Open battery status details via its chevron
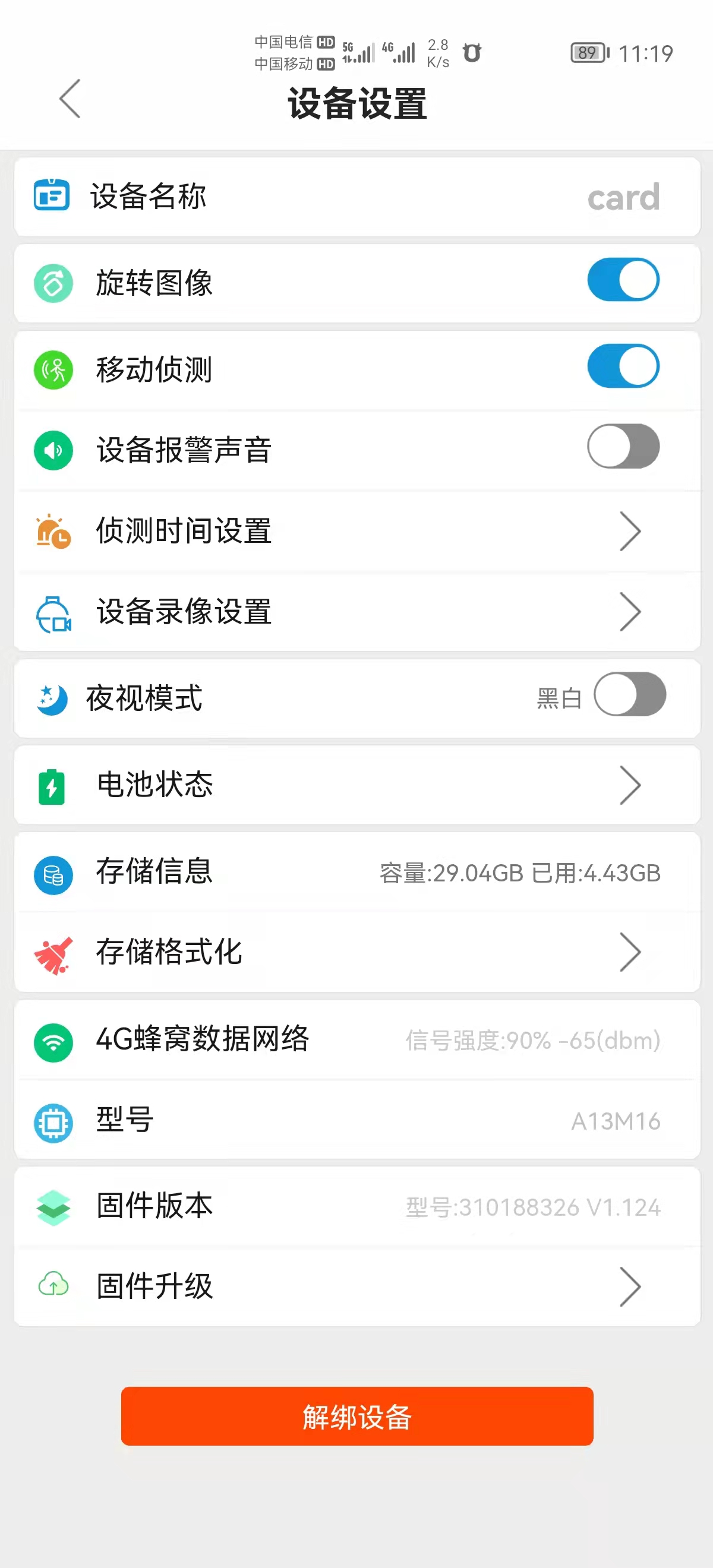The height and width of the screenshot is (1568, 713). [630, 786]
